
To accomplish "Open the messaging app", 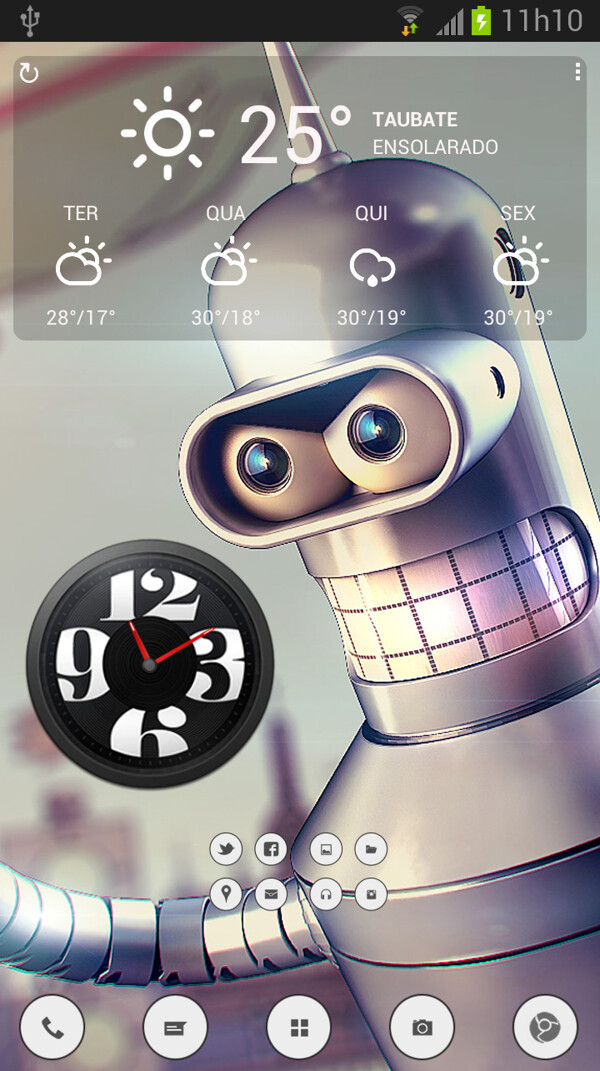I will pos(175,1027).
